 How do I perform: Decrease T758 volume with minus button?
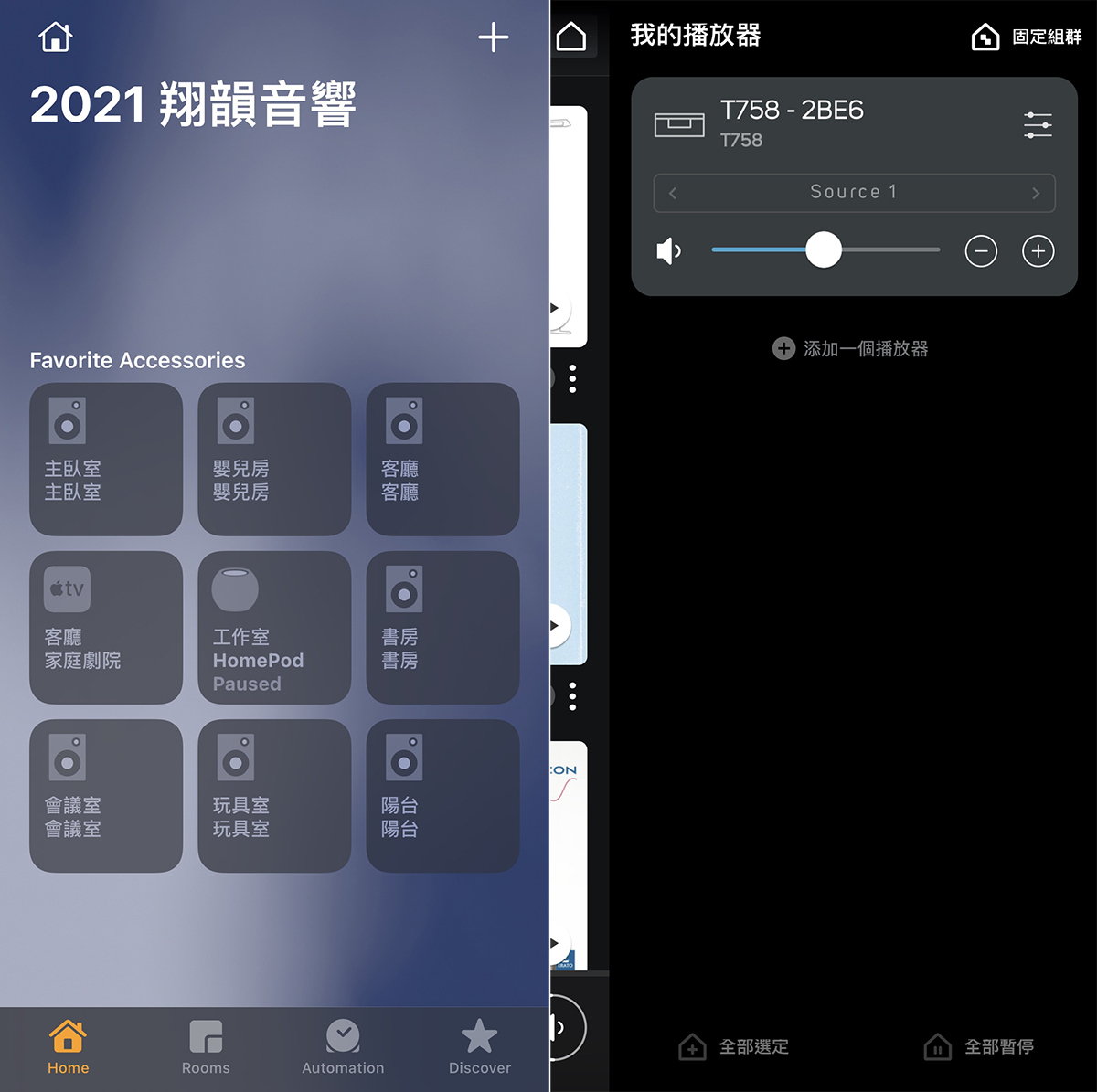981,250
